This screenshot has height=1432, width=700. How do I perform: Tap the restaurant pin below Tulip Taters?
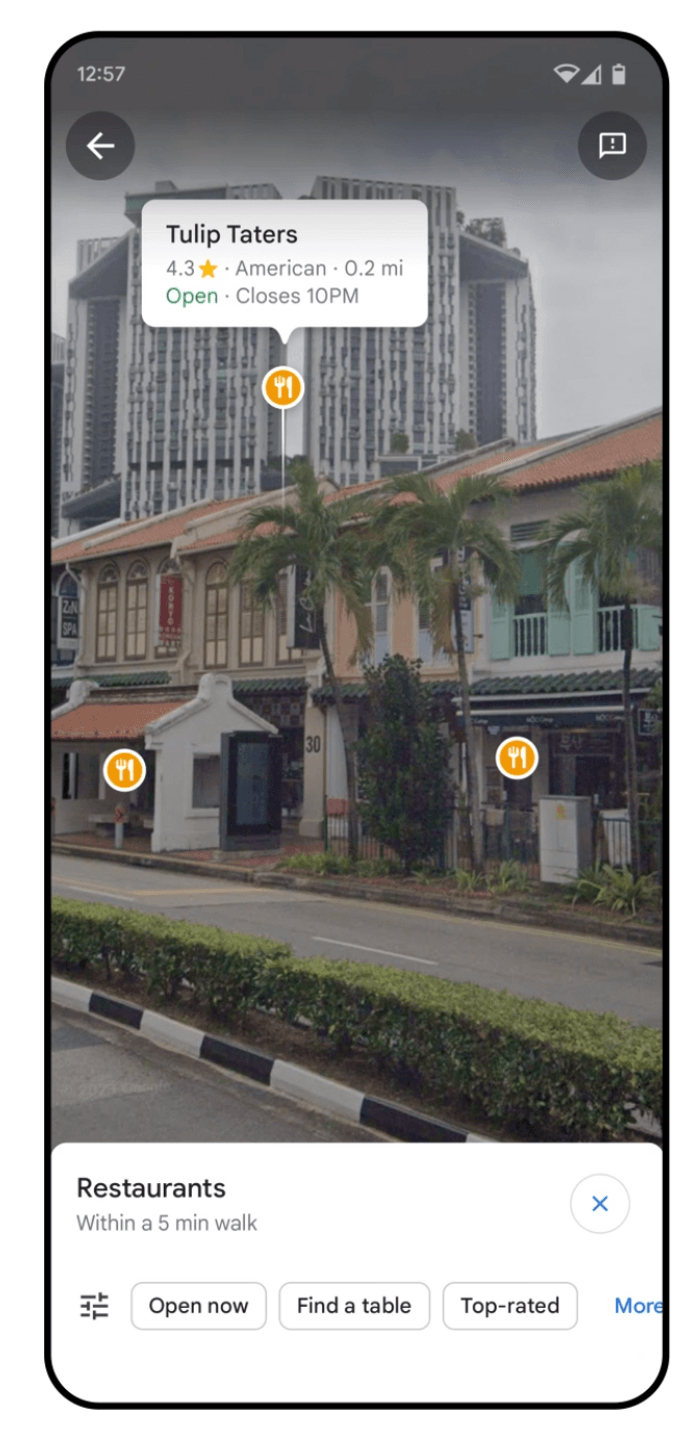click(283, 387)
